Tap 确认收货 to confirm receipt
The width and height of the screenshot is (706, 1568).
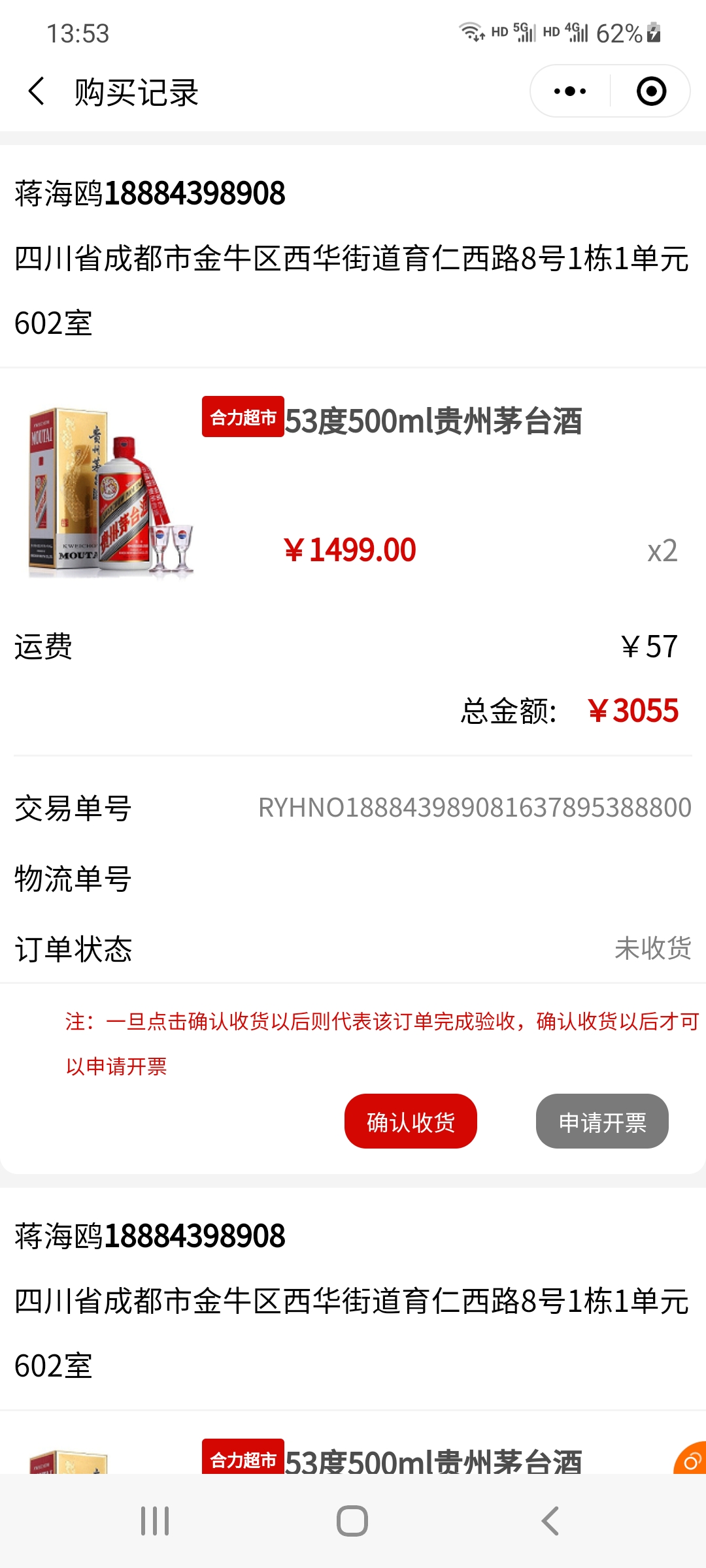pyautogui.click(x=411, y=1121)
